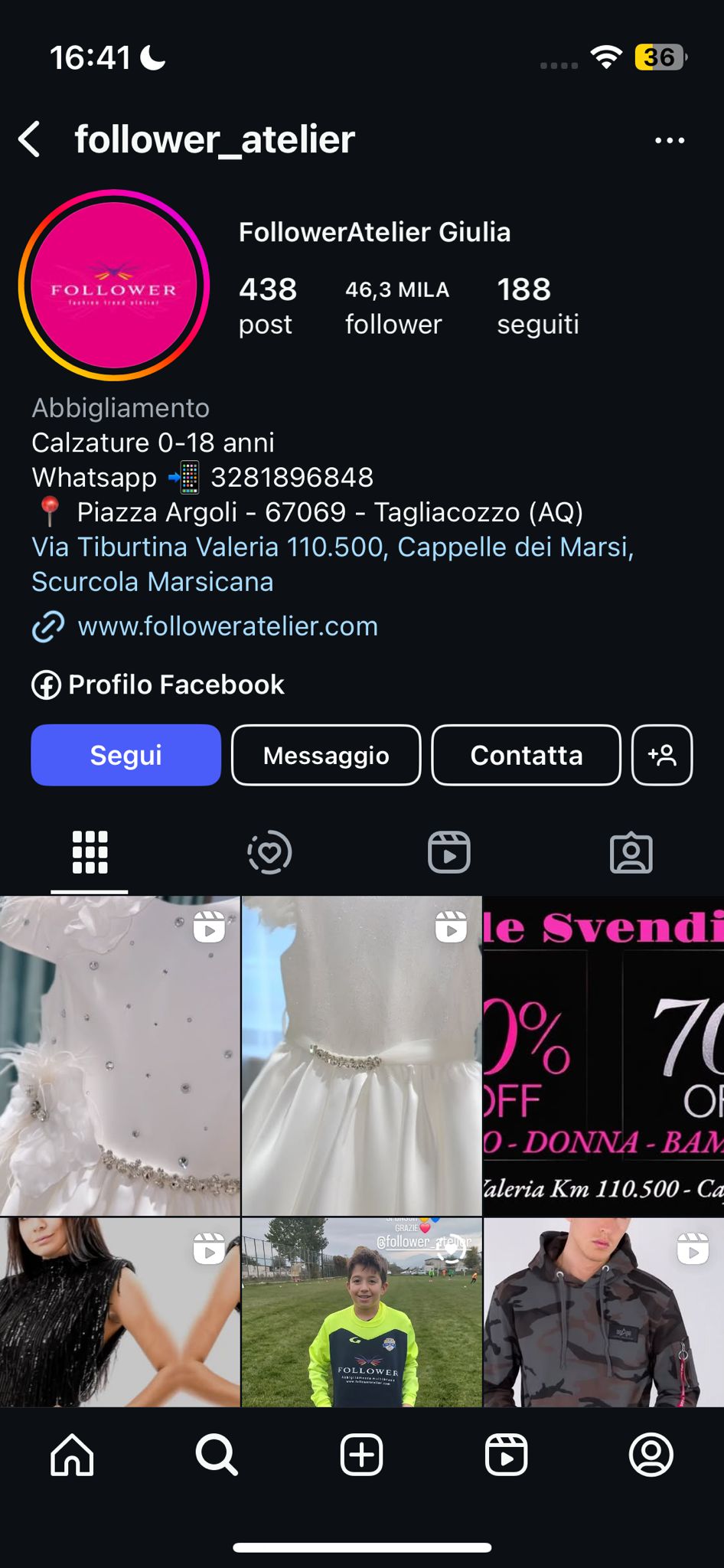Viewport: 724px width, 1568px height.
Task: Open your own profile from the bottom bar
Action: [651, 1455]
